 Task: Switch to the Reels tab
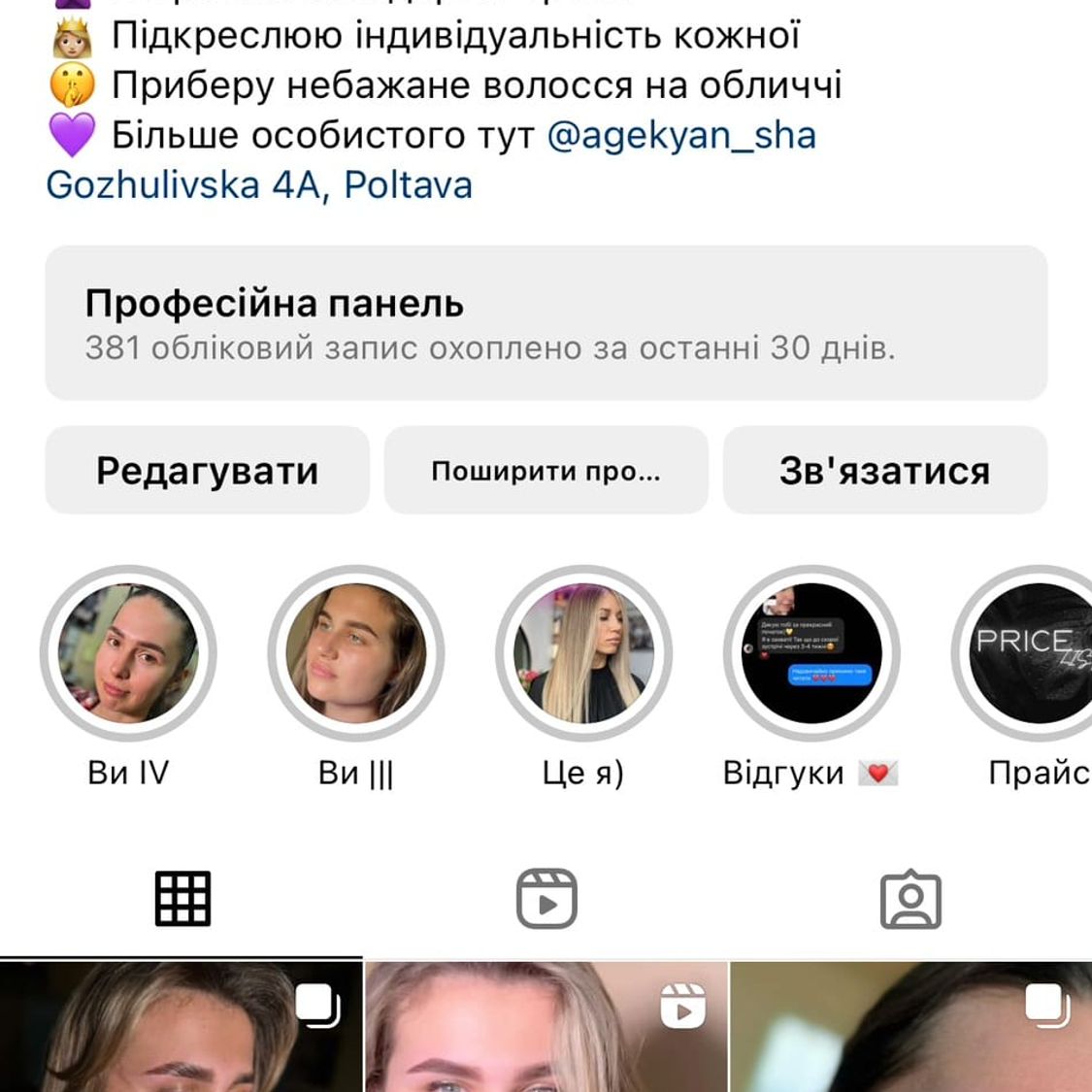click(546, 899)
